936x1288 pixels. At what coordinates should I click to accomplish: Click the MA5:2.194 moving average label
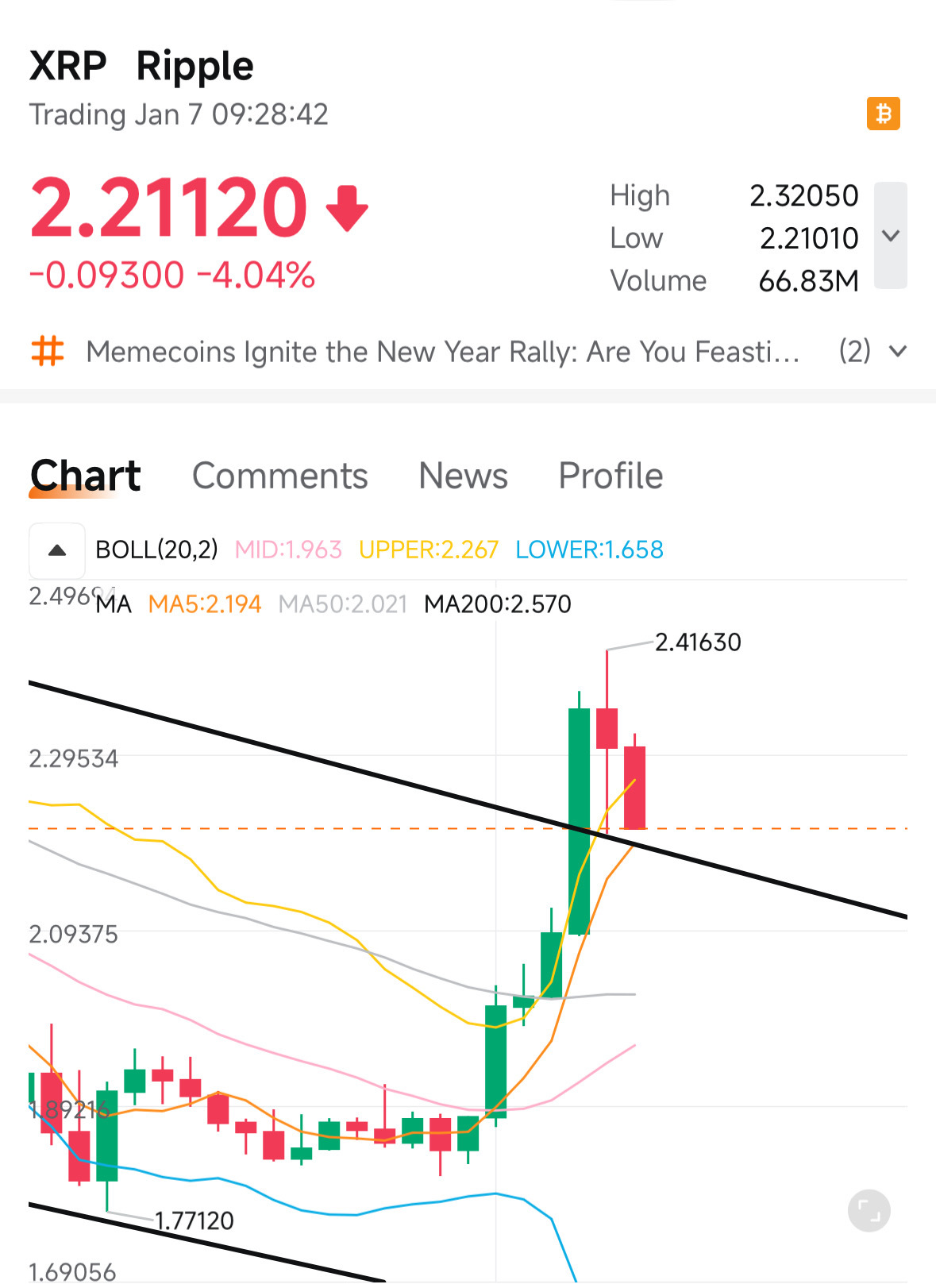[205, 604]
